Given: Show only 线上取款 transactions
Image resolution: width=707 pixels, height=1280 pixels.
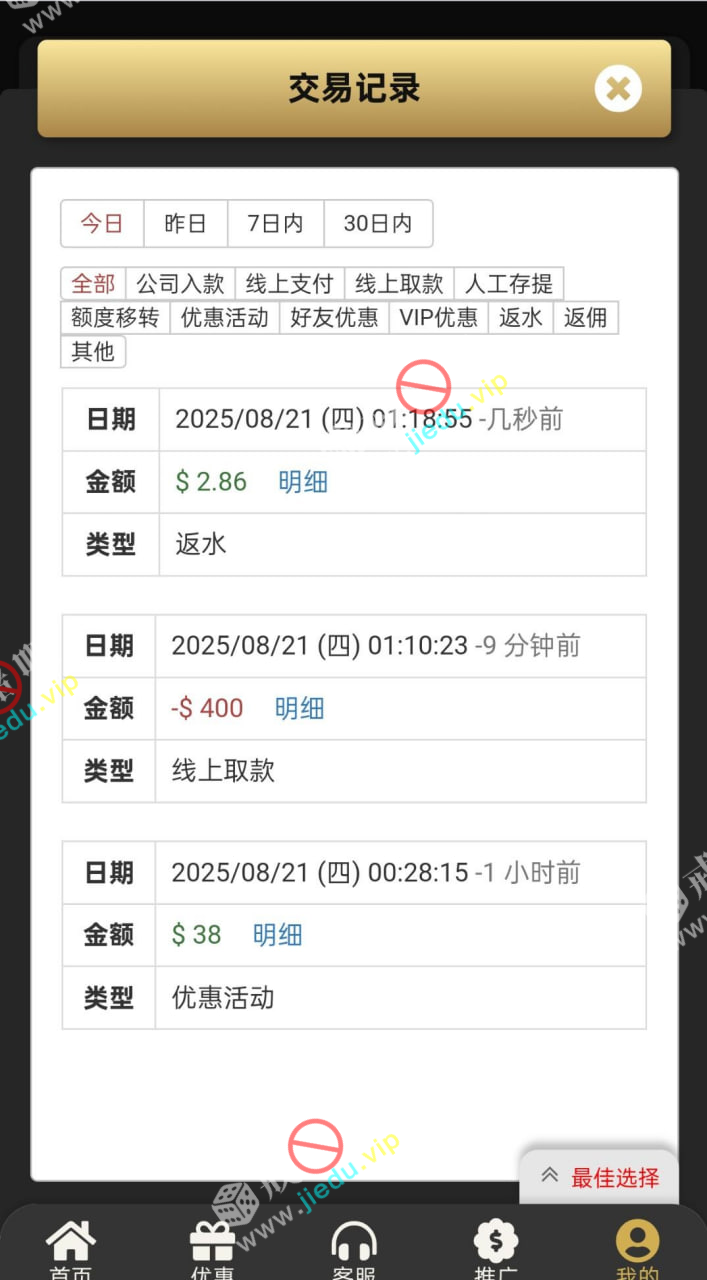Looking at the screenshot, I should [x=399, y=284].
